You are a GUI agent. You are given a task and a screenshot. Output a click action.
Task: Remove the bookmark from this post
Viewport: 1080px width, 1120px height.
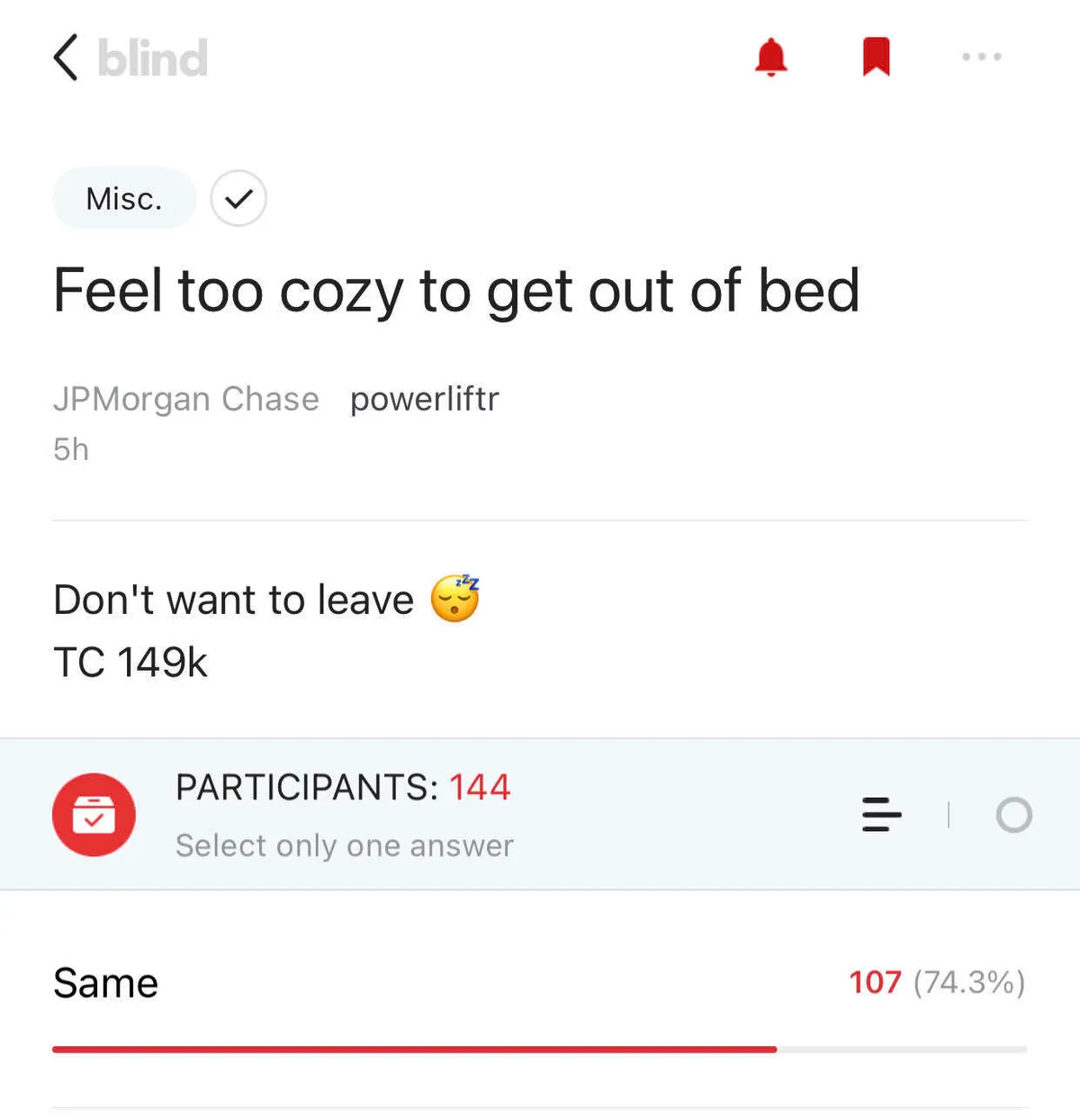pos(876,57)
